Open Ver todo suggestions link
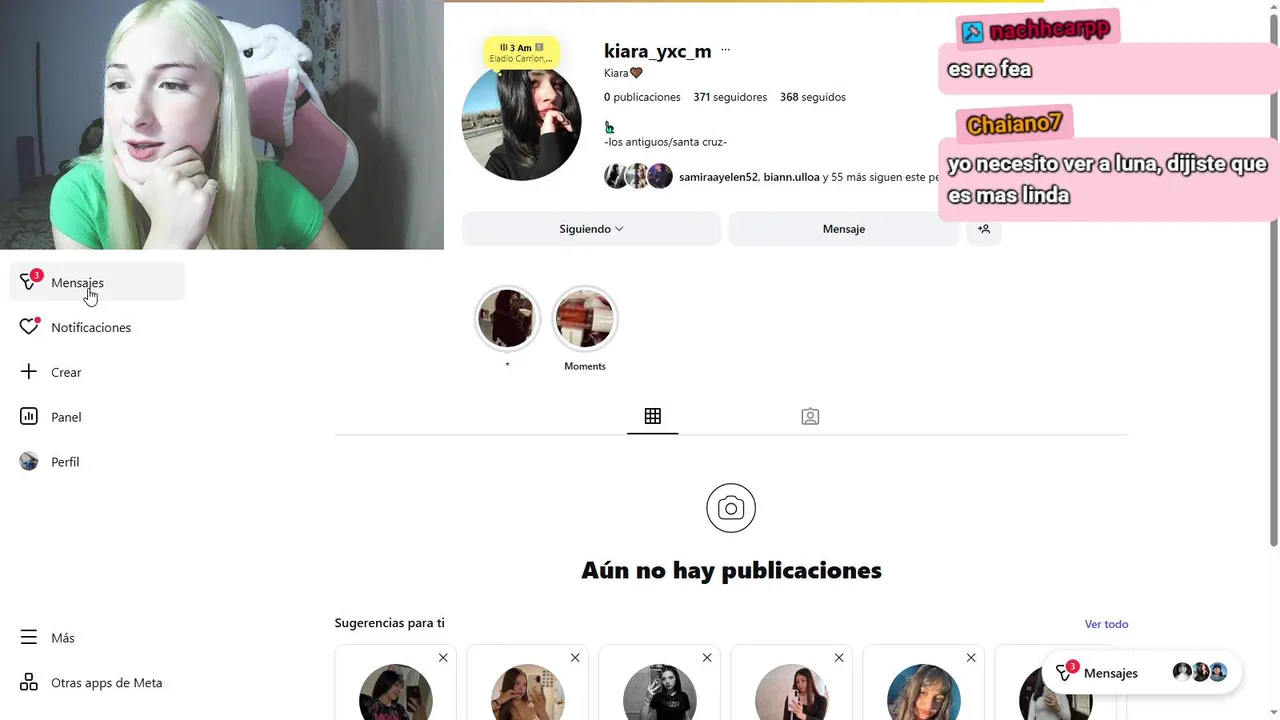Viewport: 1280px width, 720px height. [1106, 624]
